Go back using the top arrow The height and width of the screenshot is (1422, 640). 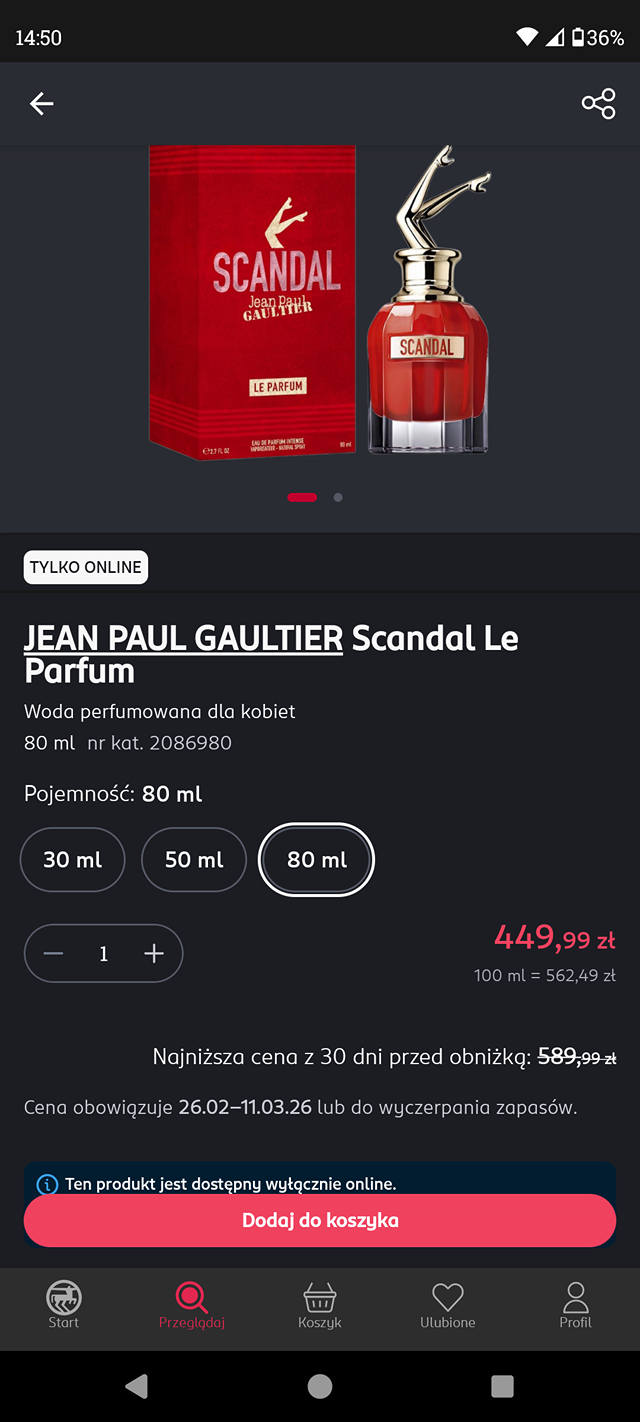pos(41,104)
